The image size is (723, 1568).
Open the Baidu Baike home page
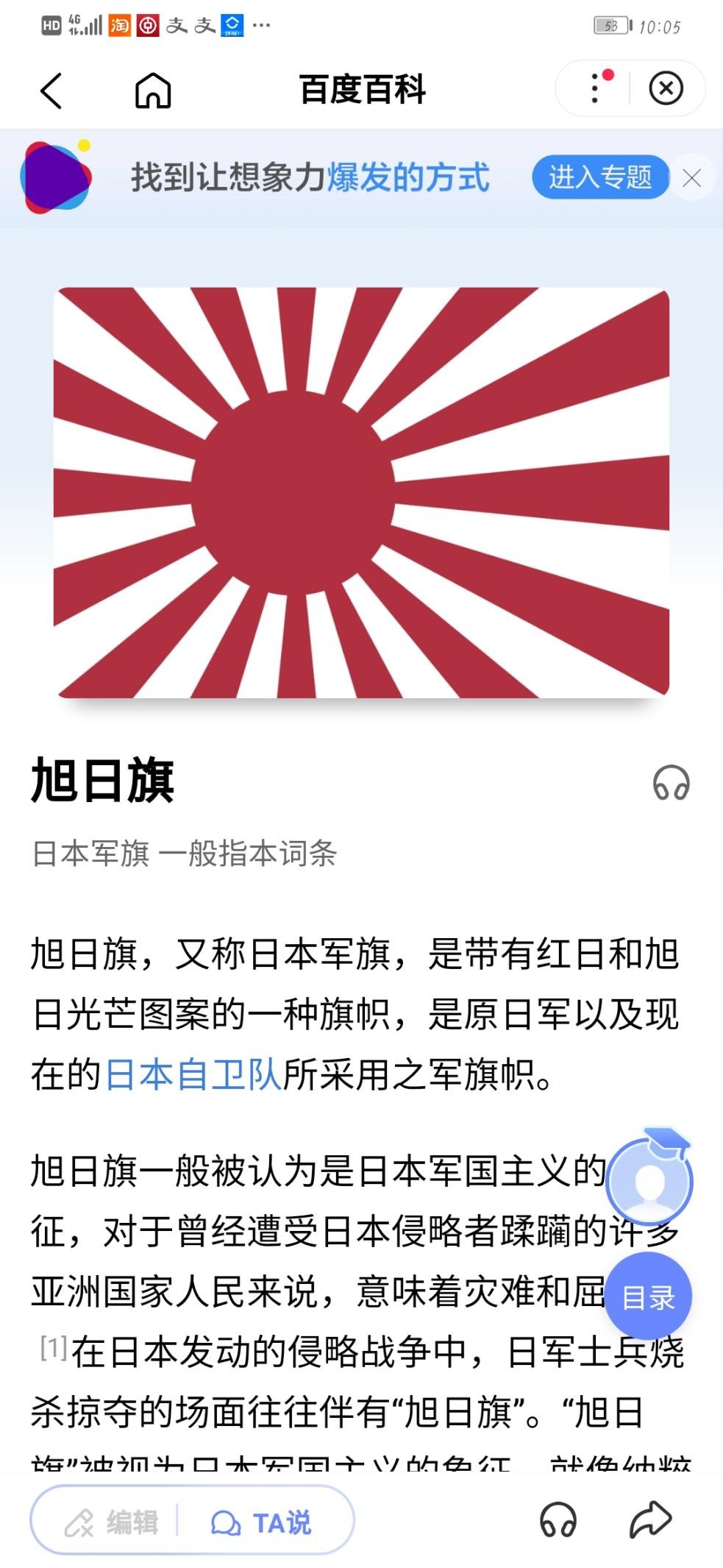pyautogui.click(x=153, y=91)
